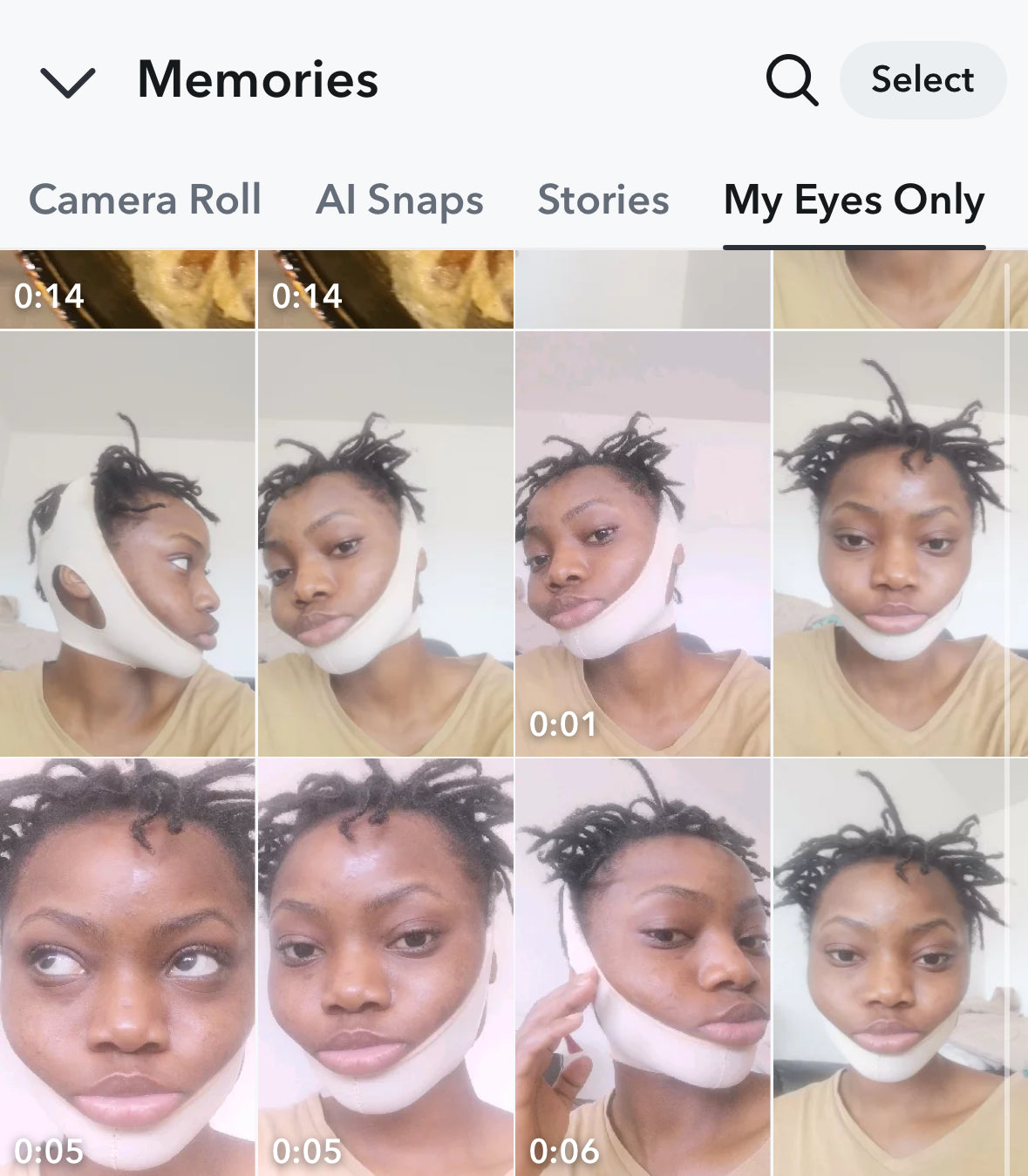
Task: Collapse Memories with the down chevron
Action: [x=67, y=82]
